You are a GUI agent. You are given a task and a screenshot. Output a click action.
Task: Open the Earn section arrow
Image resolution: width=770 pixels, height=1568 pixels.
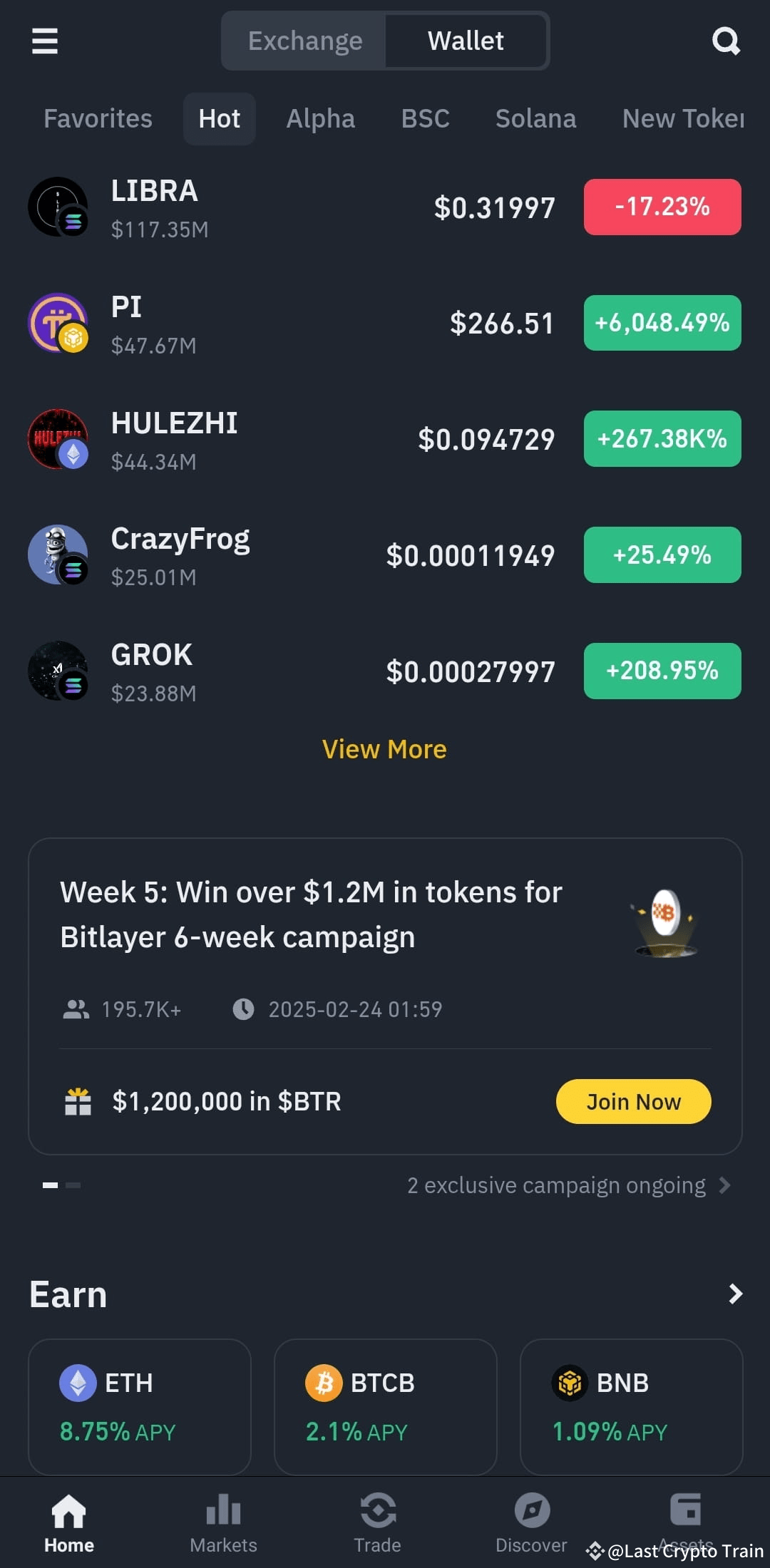736,1294
